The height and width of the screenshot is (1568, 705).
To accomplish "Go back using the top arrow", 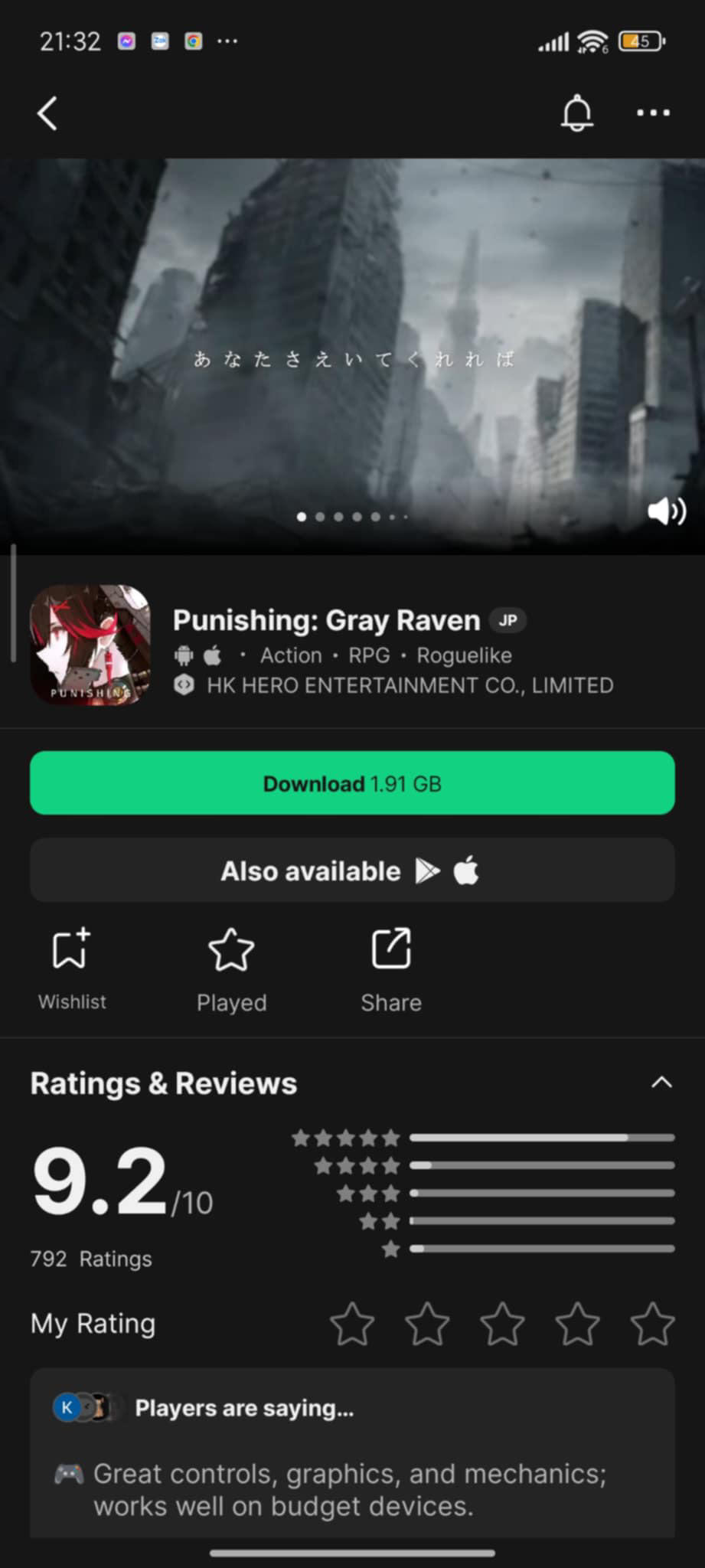I will [47, 114].
